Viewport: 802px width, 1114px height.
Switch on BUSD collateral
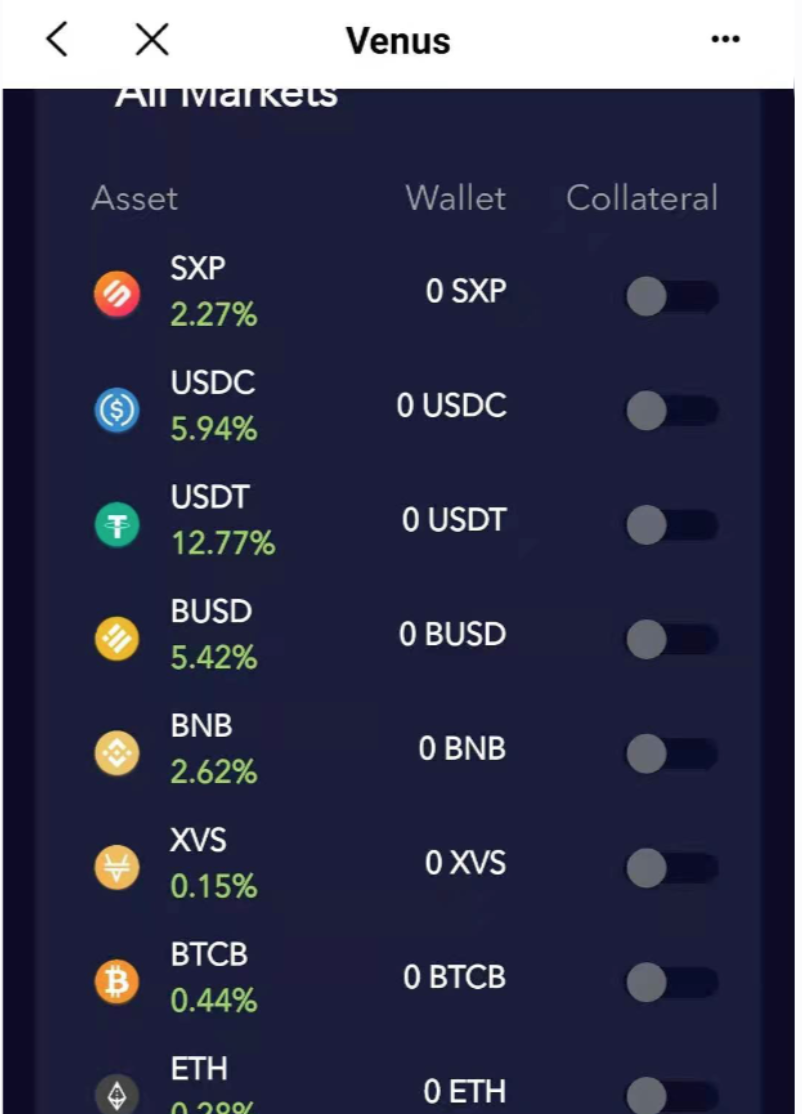672,639
